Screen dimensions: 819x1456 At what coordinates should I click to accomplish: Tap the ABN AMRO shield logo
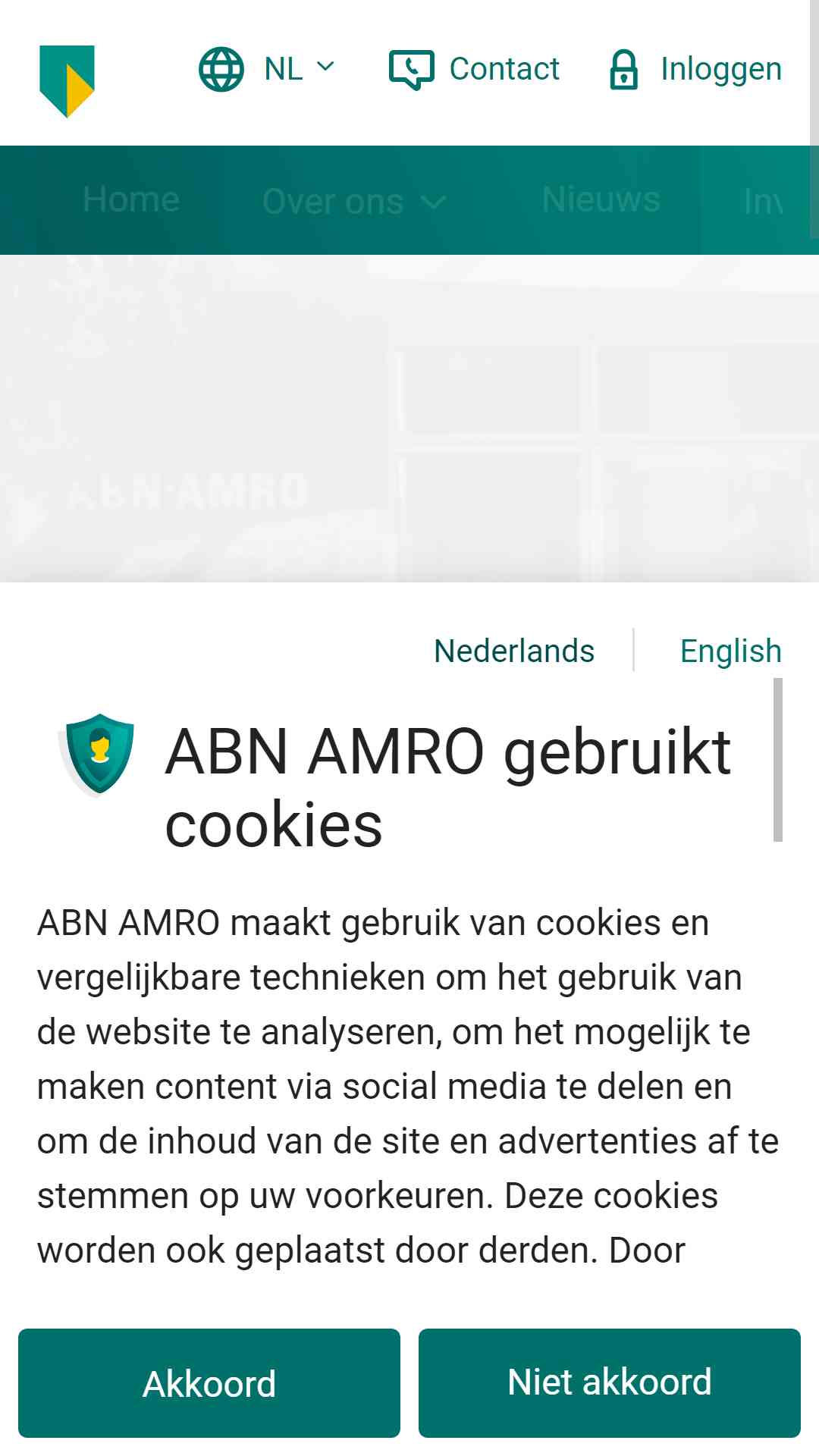(67, 81)
